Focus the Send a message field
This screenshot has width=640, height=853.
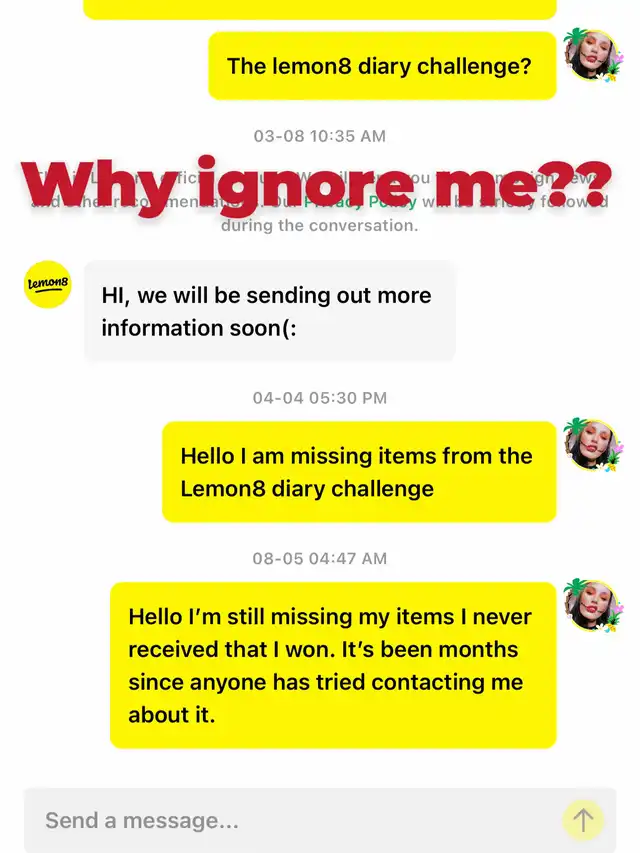pos(290,821)
